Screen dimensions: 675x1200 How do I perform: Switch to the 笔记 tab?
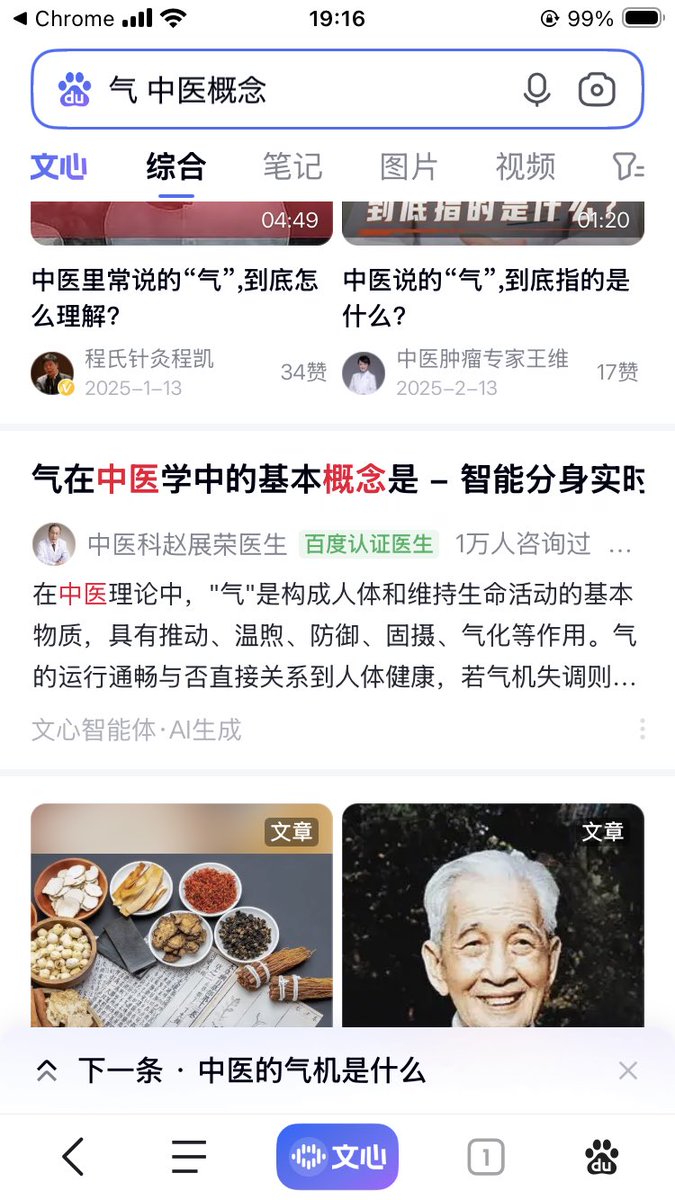pyautogui.click(x=292, y=166)
